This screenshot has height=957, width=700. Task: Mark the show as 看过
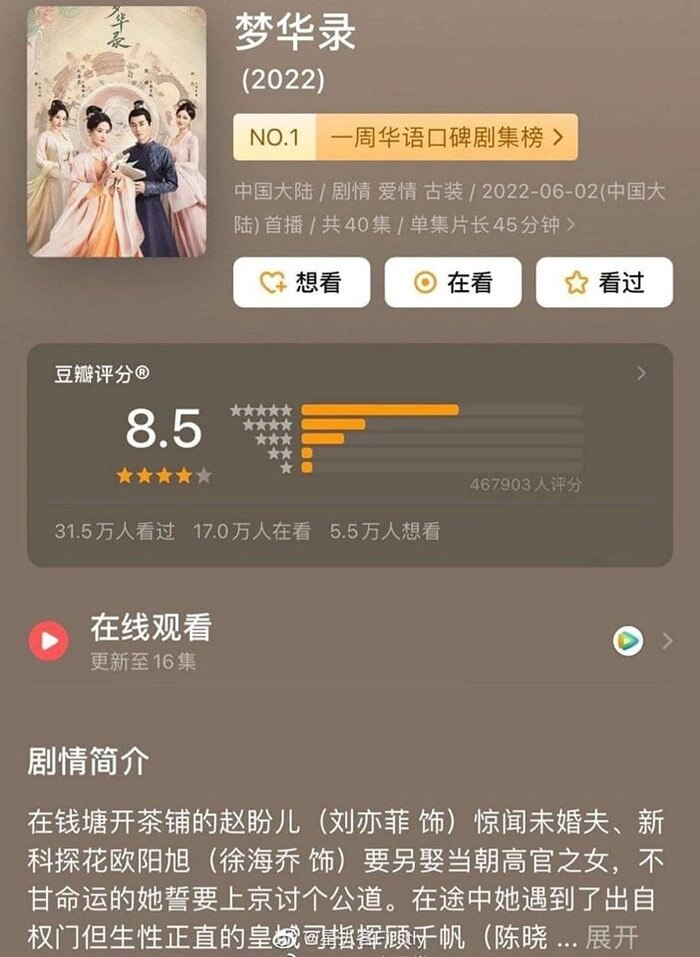click(604, 283)
